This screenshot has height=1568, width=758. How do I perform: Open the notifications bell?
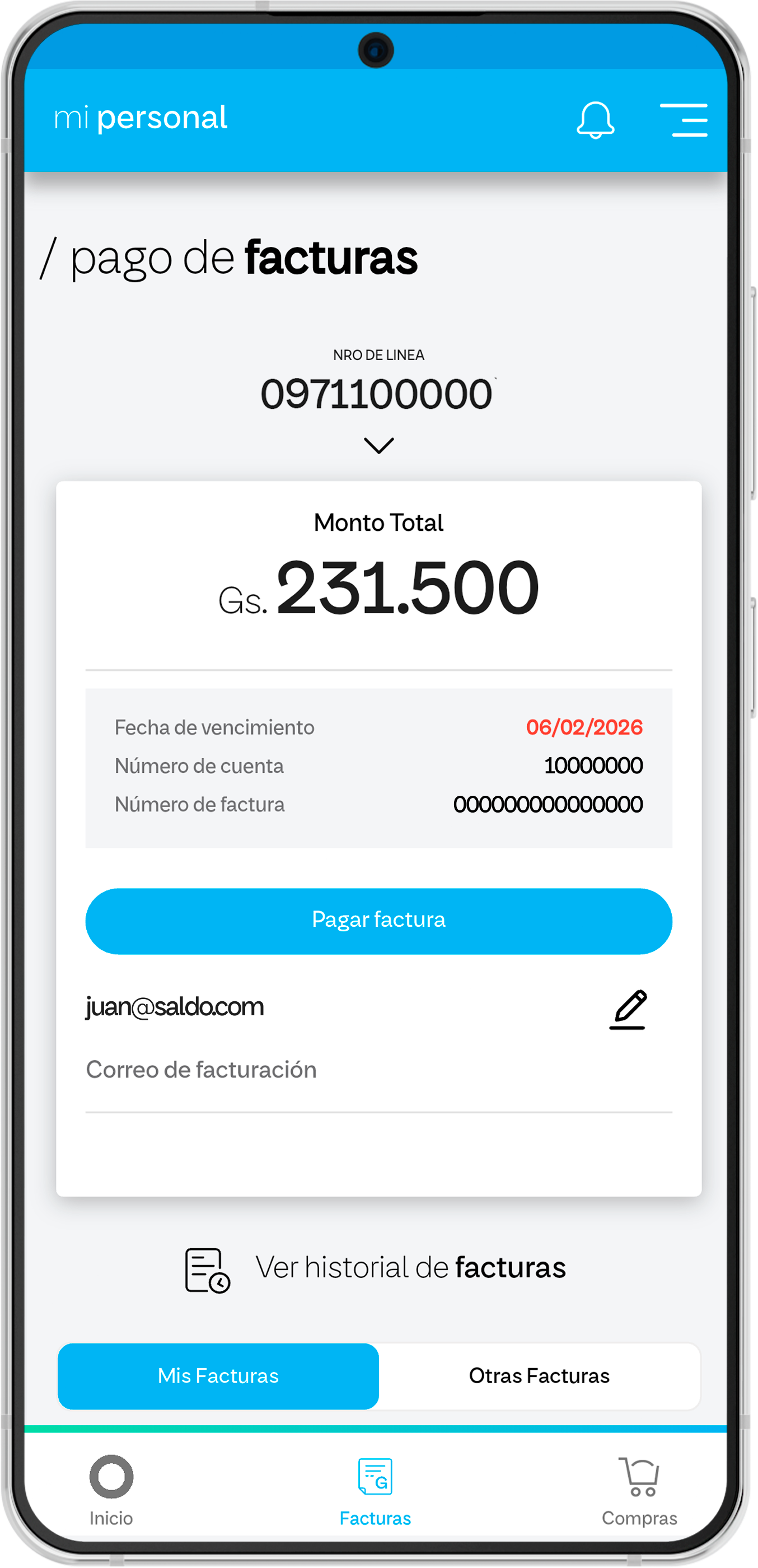(x=595, y=120)
